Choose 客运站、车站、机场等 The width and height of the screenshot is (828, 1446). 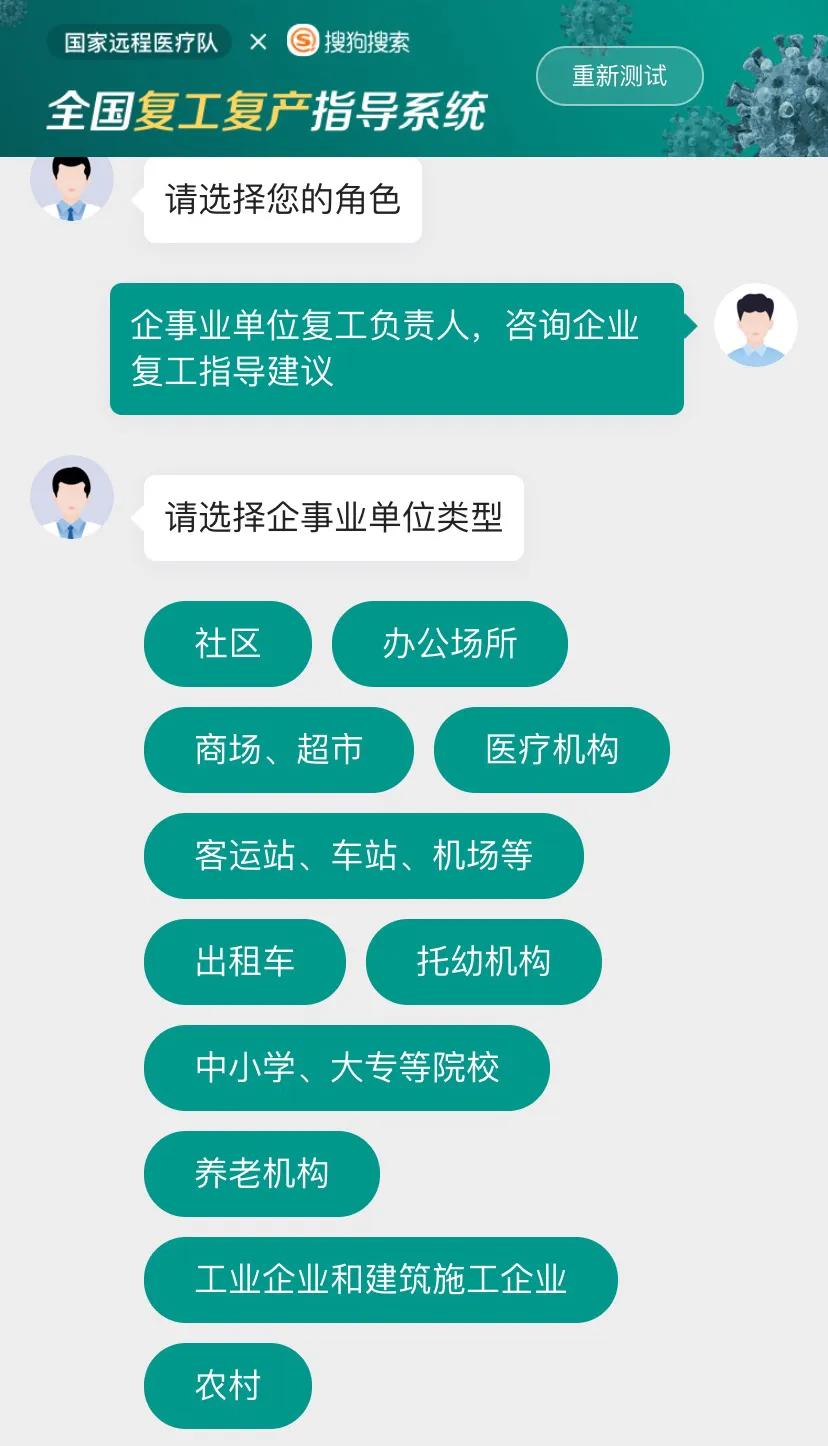(364, 856)
